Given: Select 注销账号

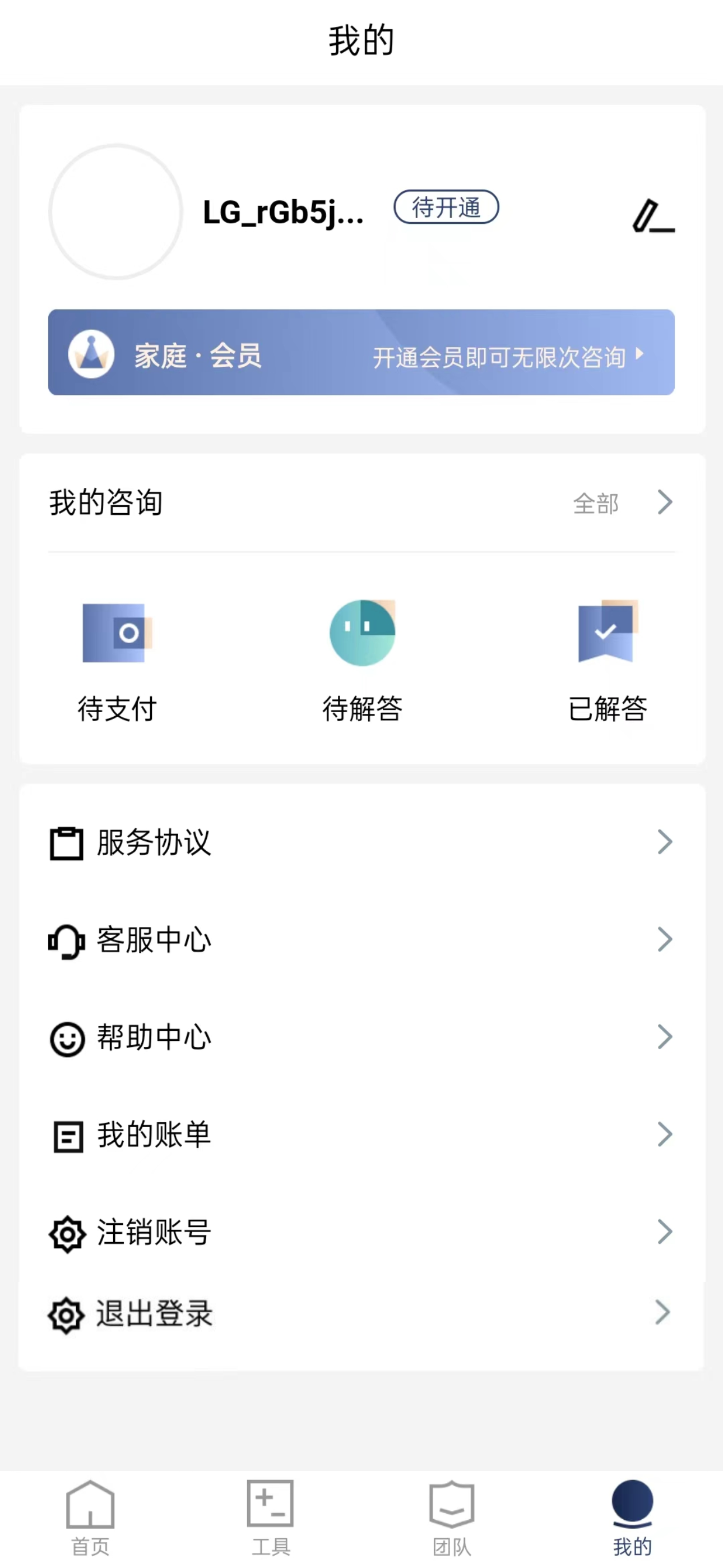Looking at the screenshot, I should tap(361, 1232).
